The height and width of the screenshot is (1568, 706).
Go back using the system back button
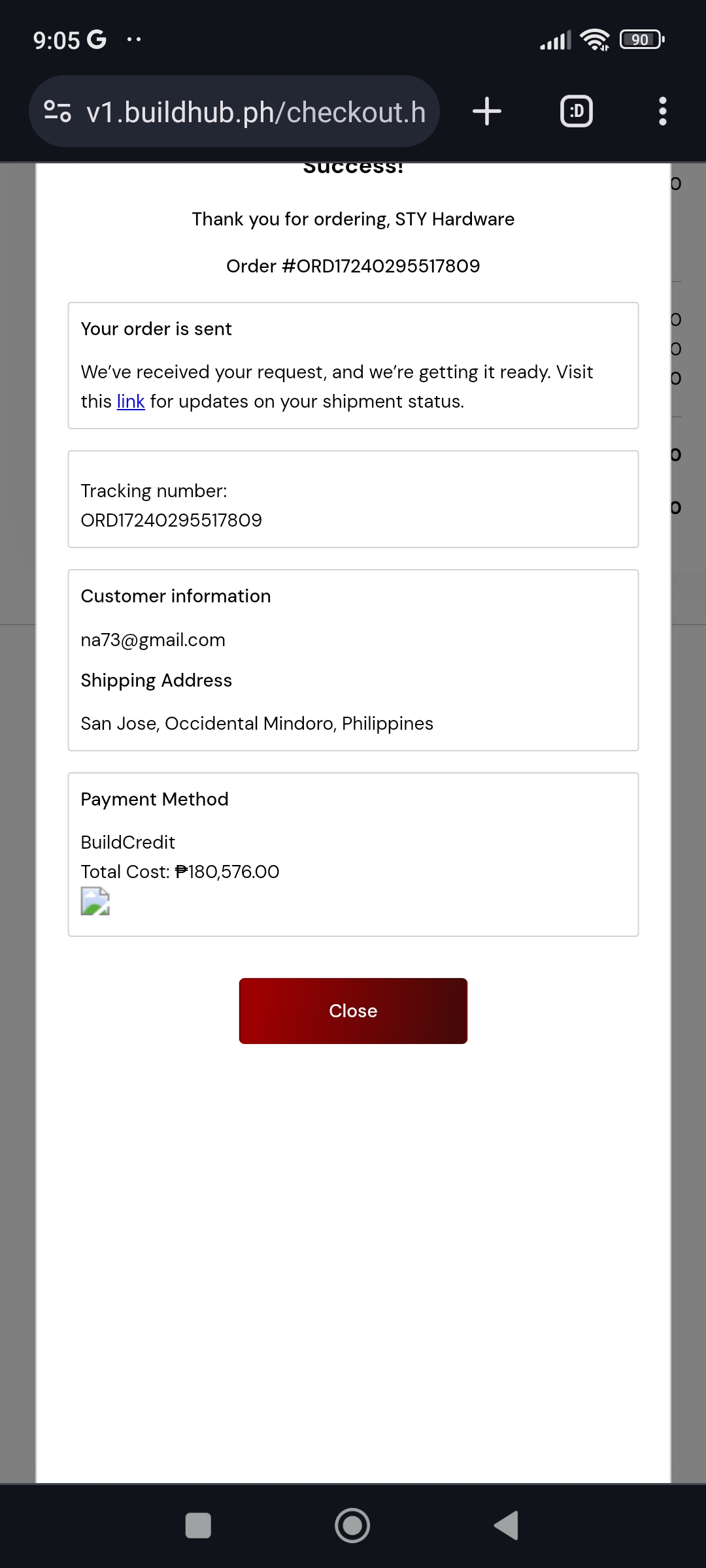[x=507, y=1526]
